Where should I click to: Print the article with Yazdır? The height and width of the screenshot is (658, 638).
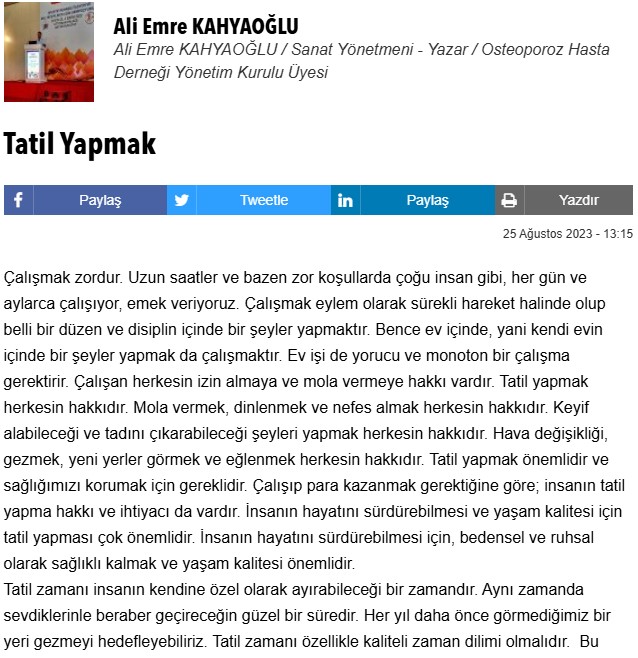[x=564, y=200]
